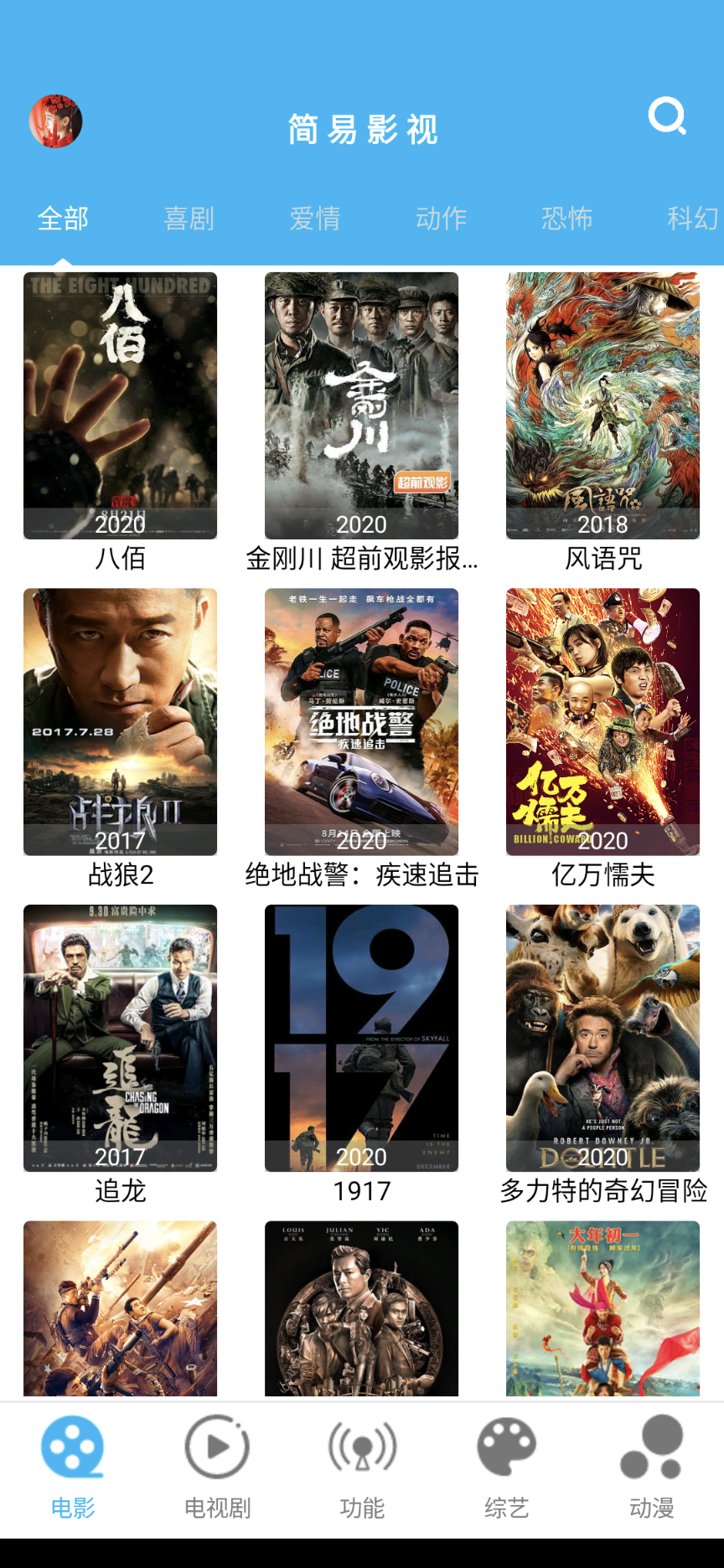This screenshot has height=1568, width=724.
Task: Navigate to the 动漫 section
Action: pos(652,1467)
